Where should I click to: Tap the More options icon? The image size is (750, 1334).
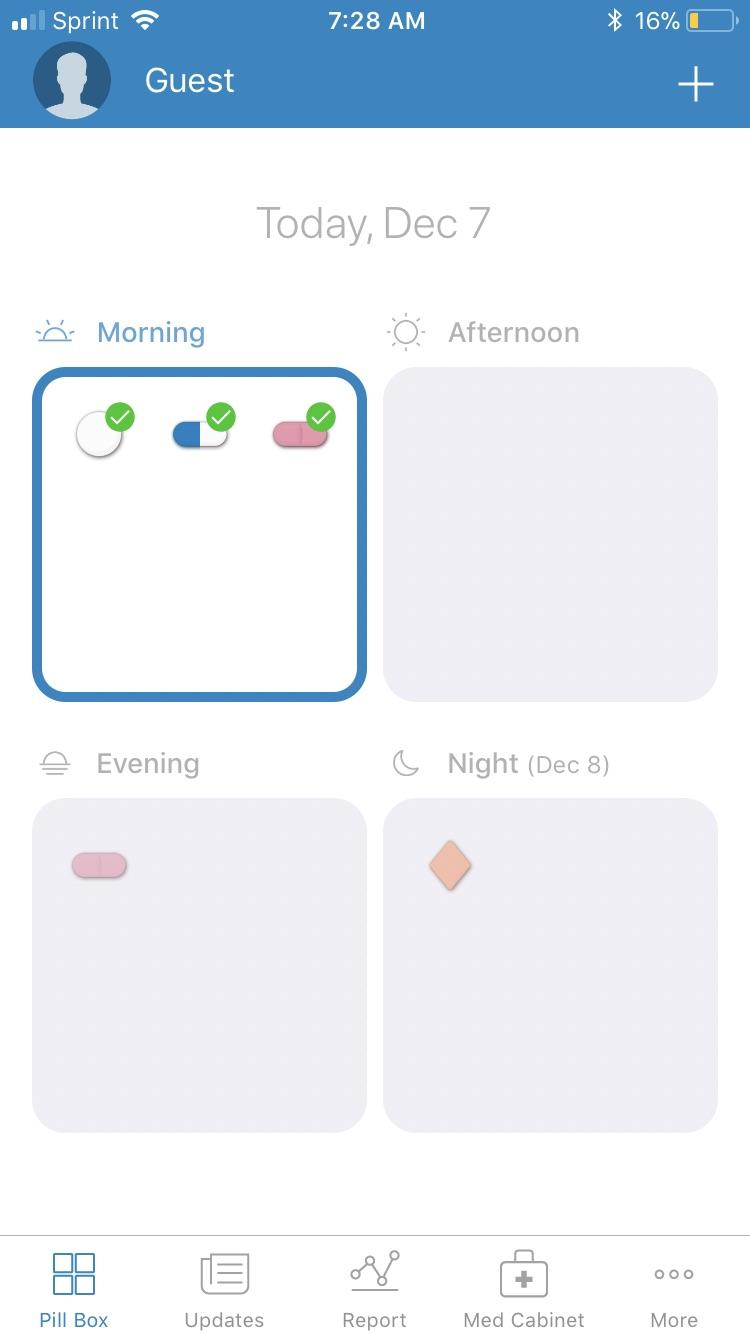[673, 1273]
